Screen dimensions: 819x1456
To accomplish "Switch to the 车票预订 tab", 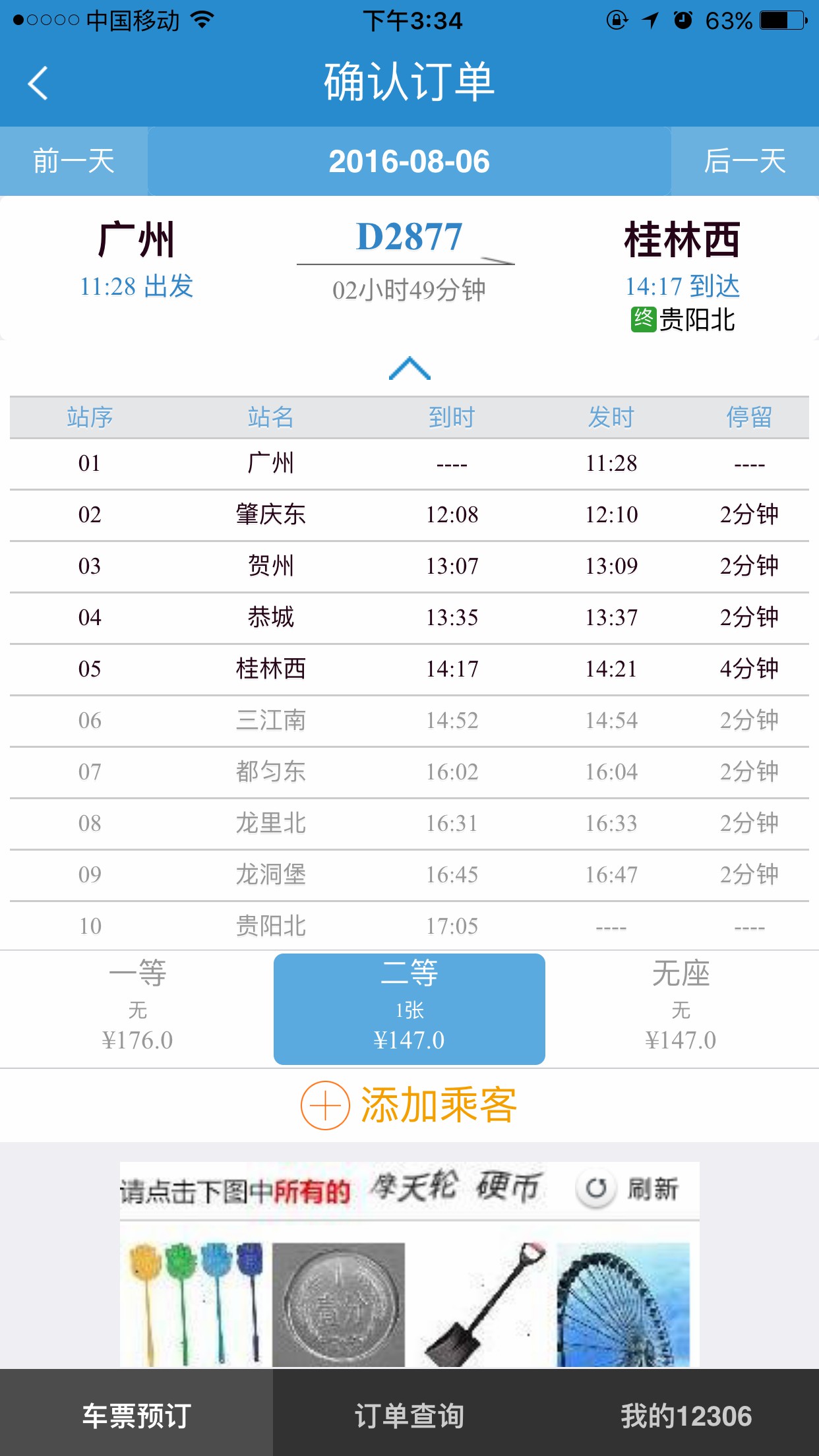I will [x=136, y=1415].
